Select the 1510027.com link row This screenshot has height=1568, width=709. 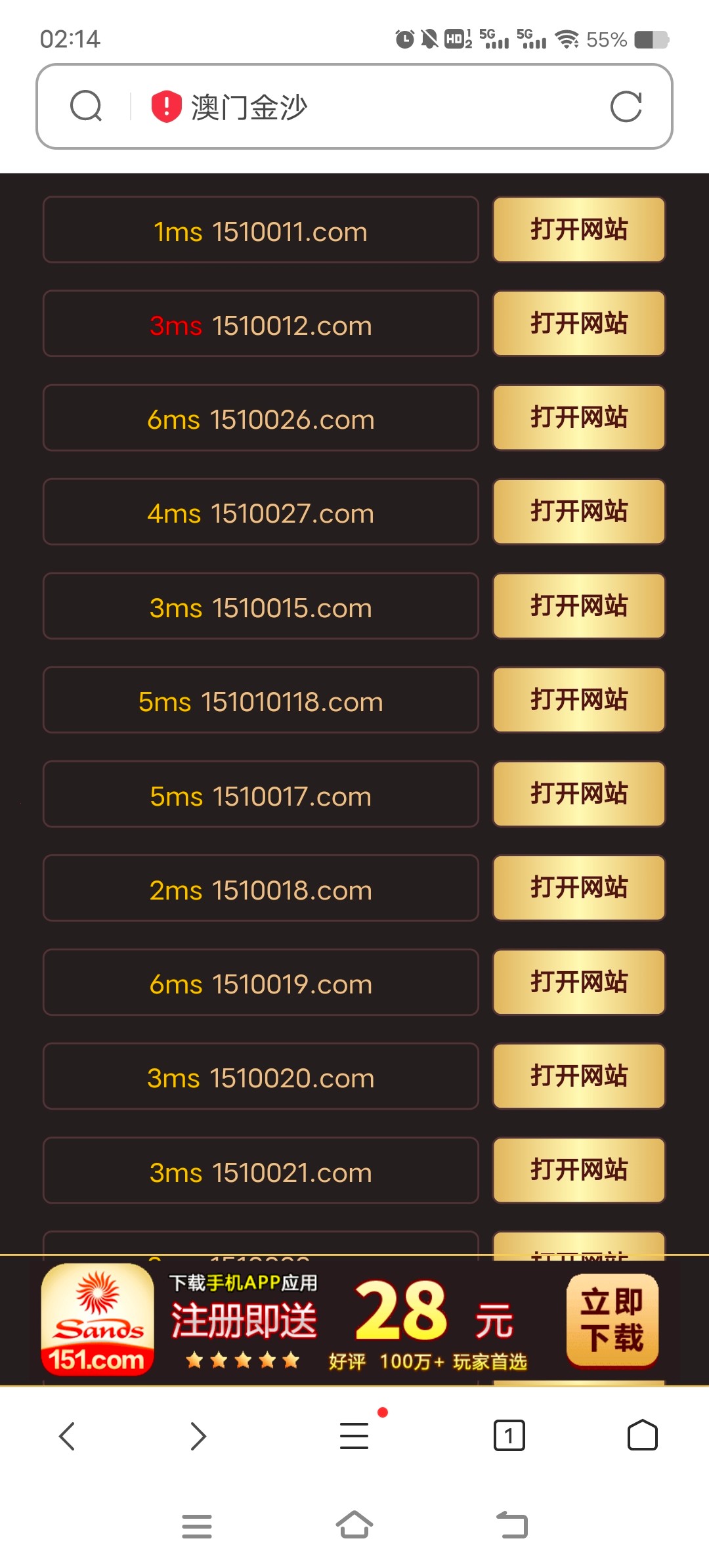[x=261, y=512]
